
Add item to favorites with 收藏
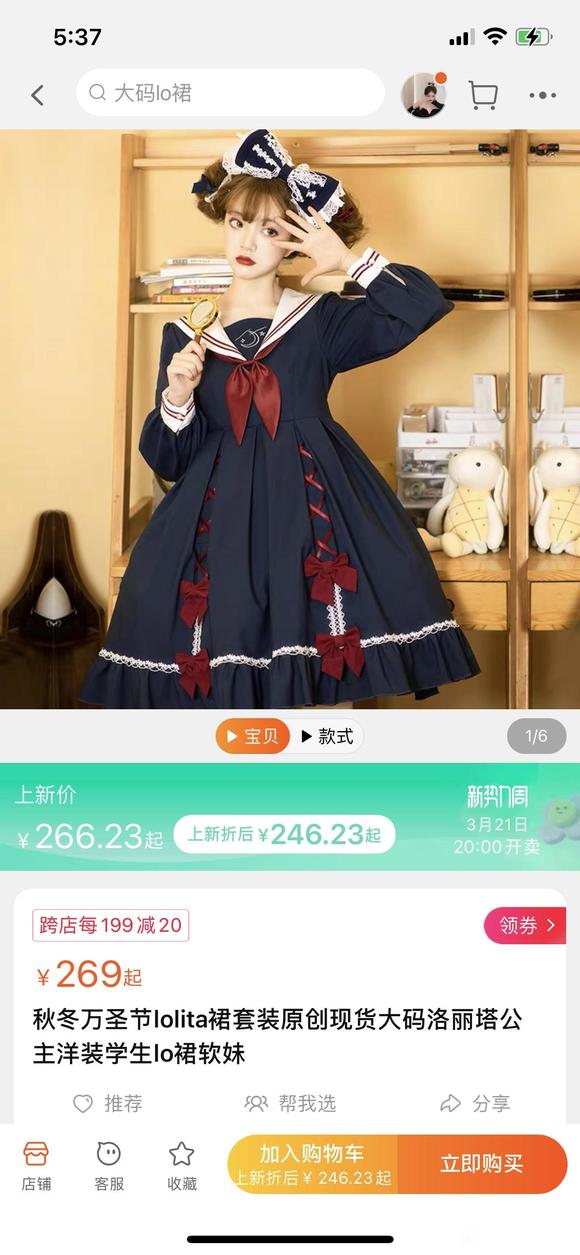click(182, 1165)
